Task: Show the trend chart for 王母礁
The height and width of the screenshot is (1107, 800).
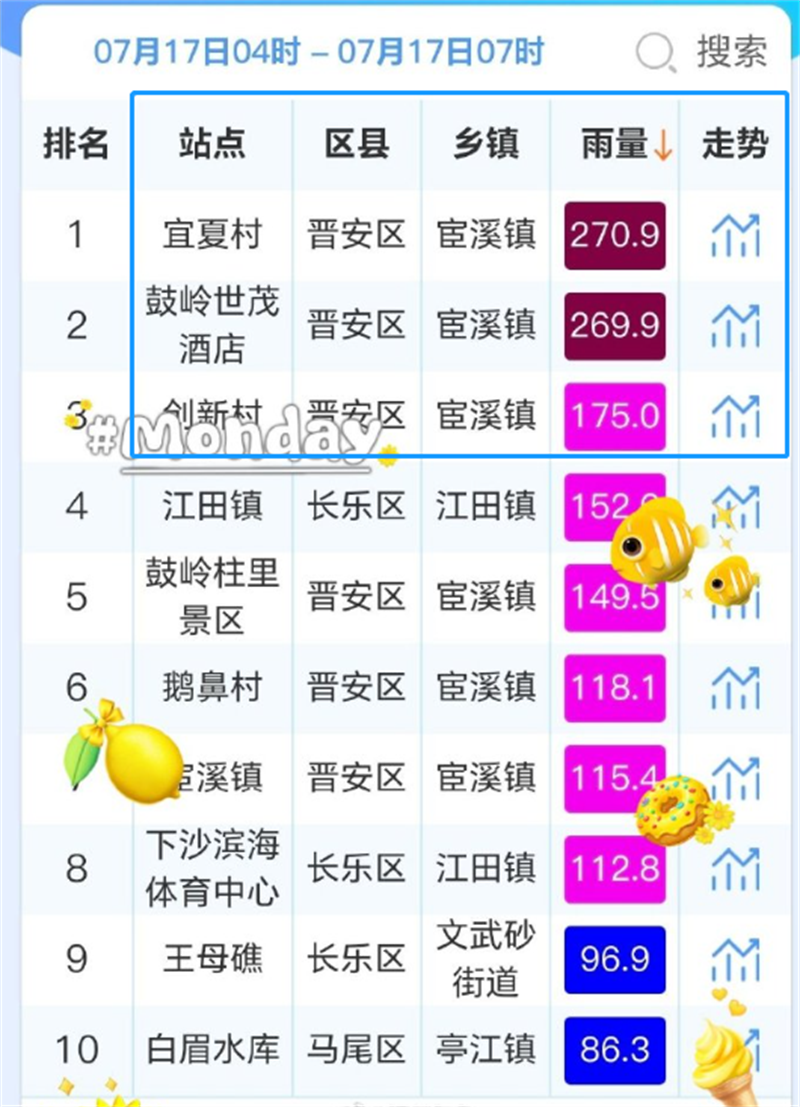Action: (735, 960)
